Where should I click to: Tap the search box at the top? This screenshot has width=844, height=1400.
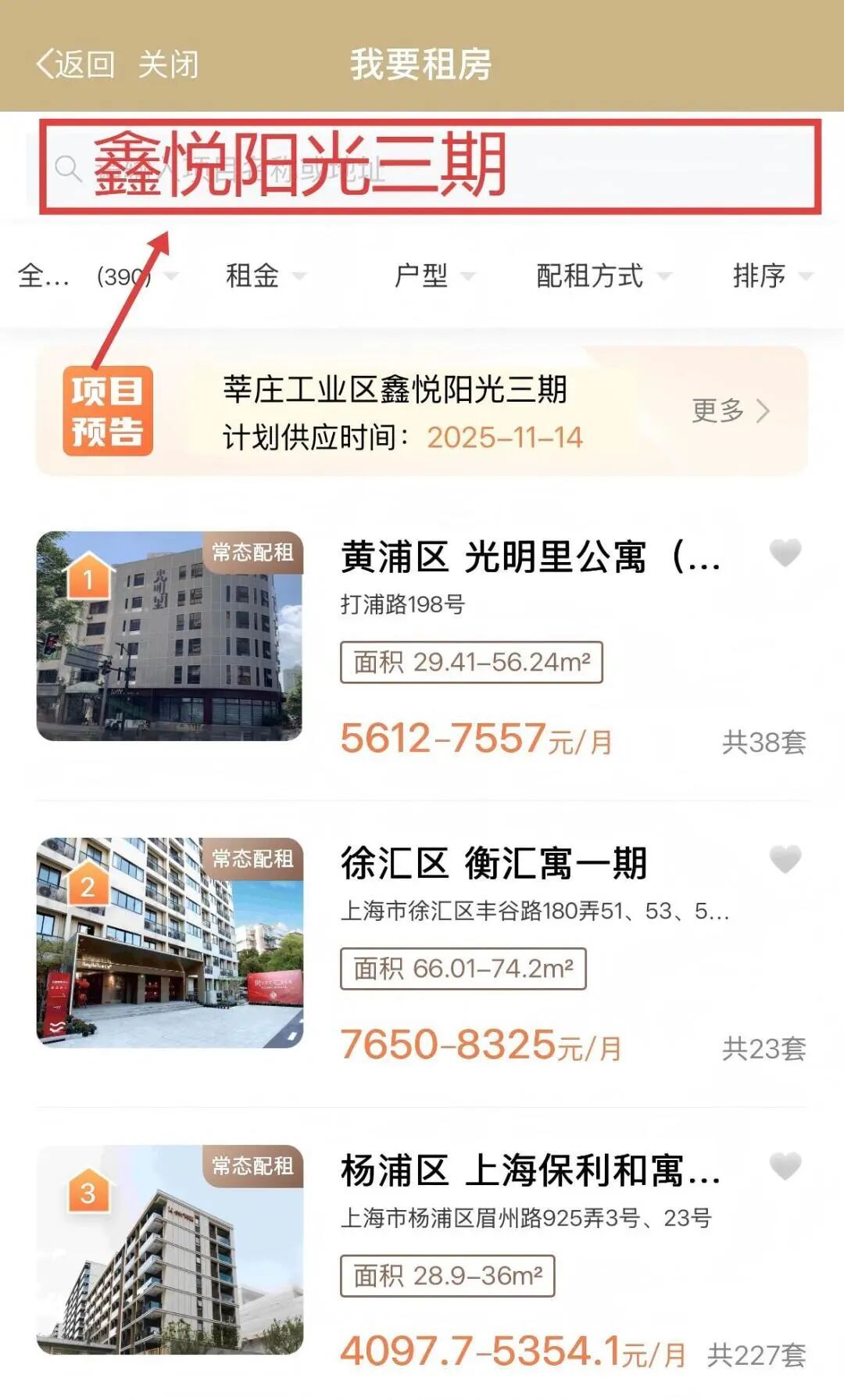430,166
